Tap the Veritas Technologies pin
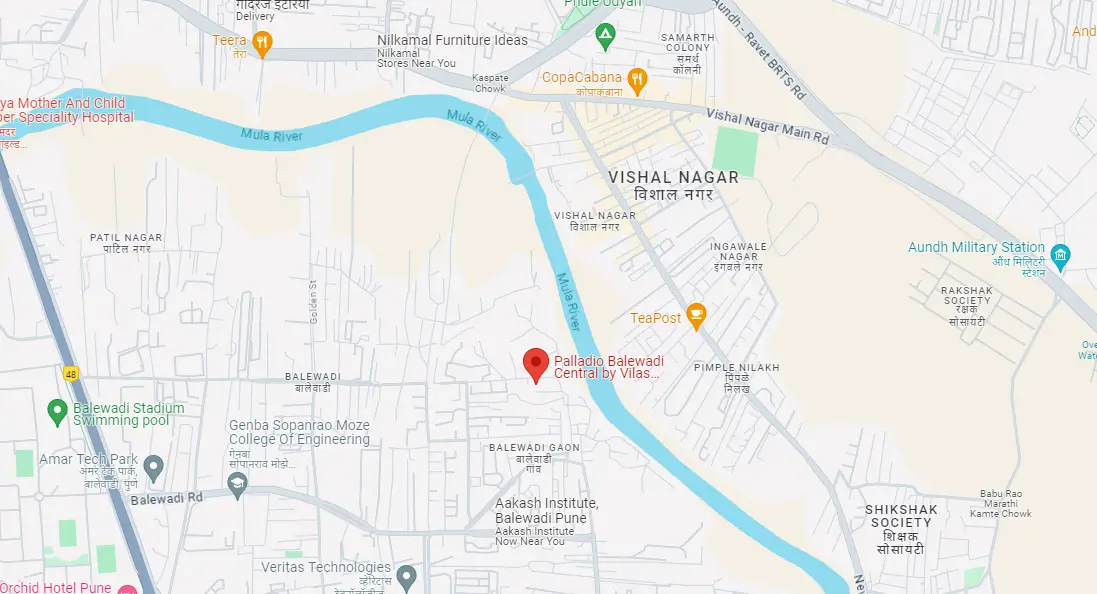 (x=406, y=576)
